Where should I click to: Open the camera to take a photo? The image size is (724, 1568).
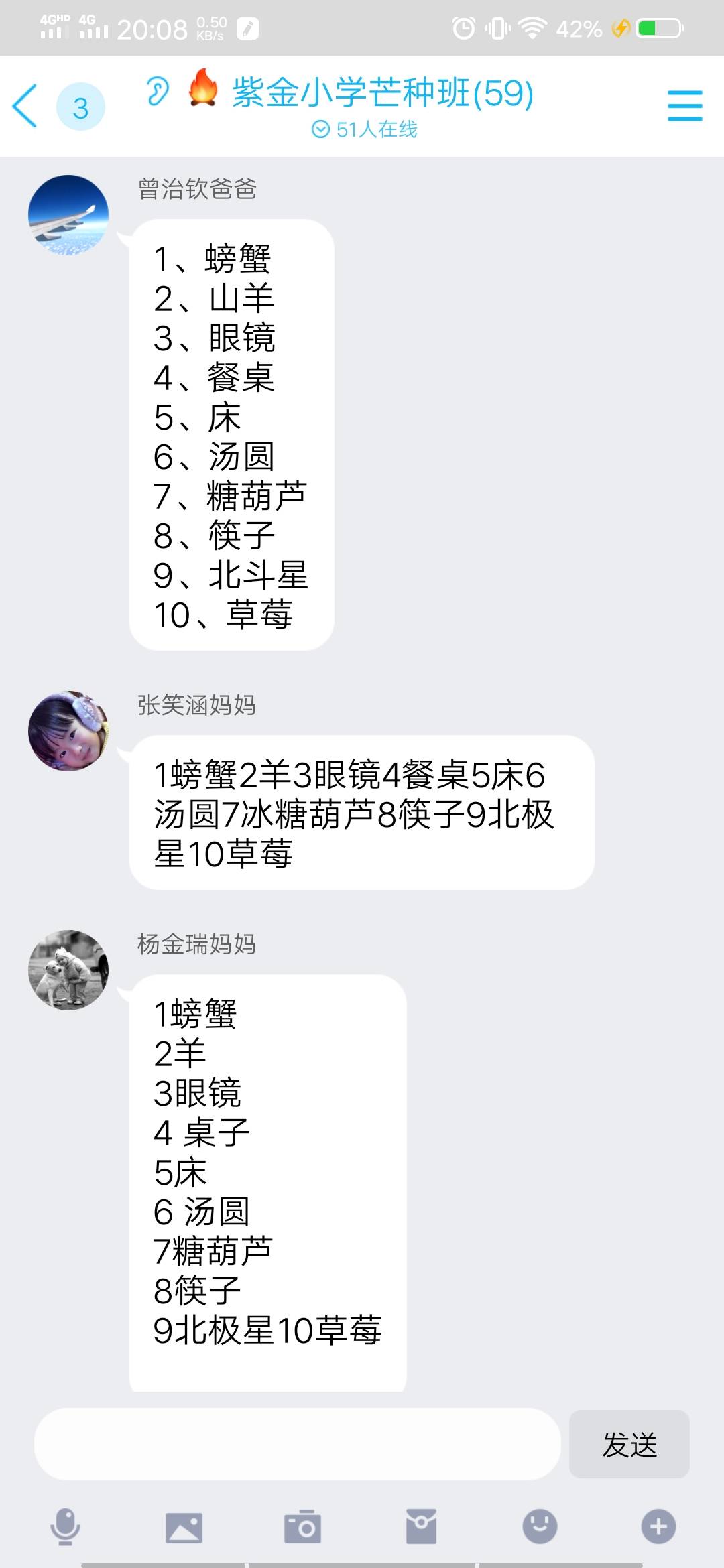[x=302, y=1527]
